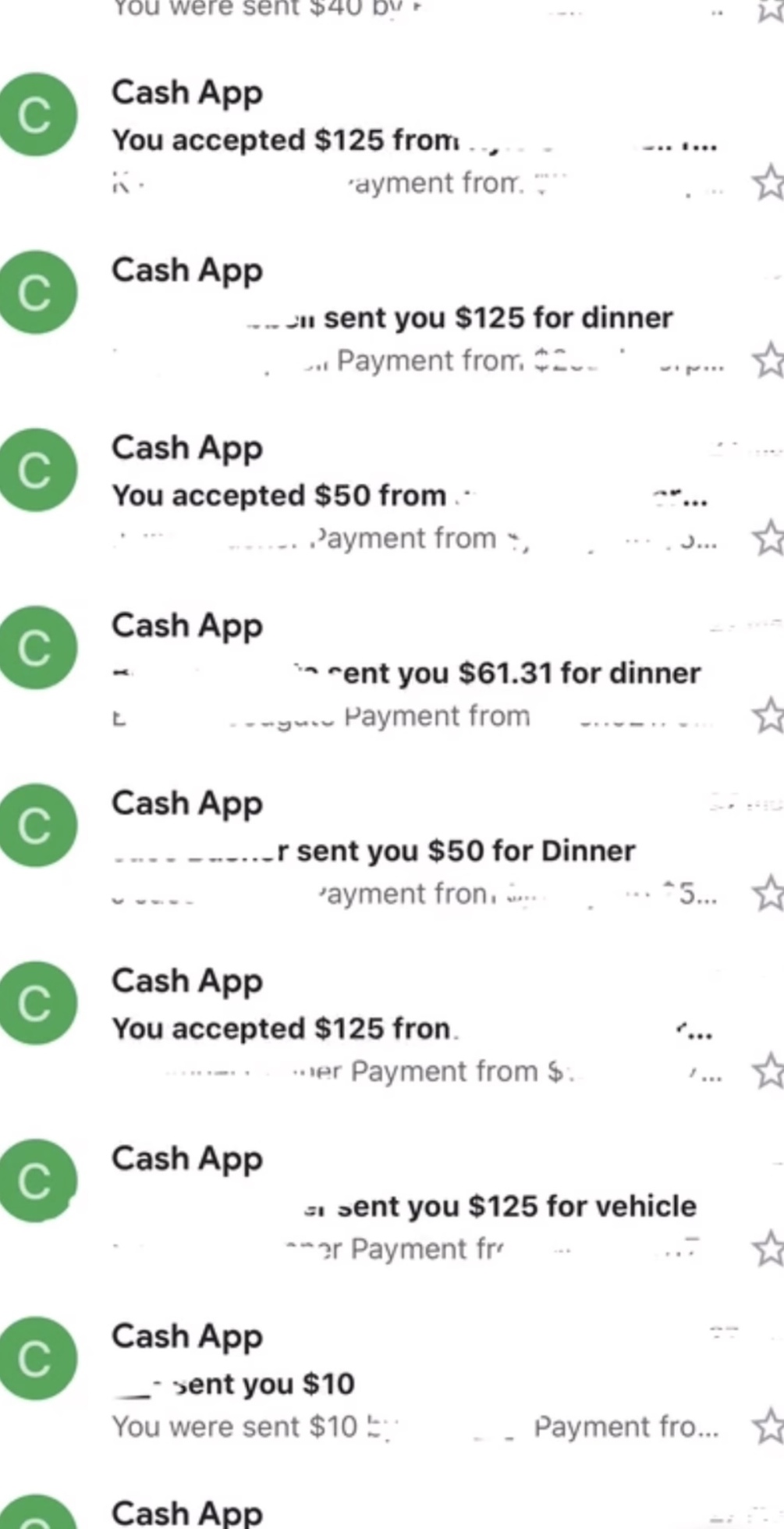Star the "sent you $10" email
Screen dimensions: 784x1529
(x=768, y=1427)
